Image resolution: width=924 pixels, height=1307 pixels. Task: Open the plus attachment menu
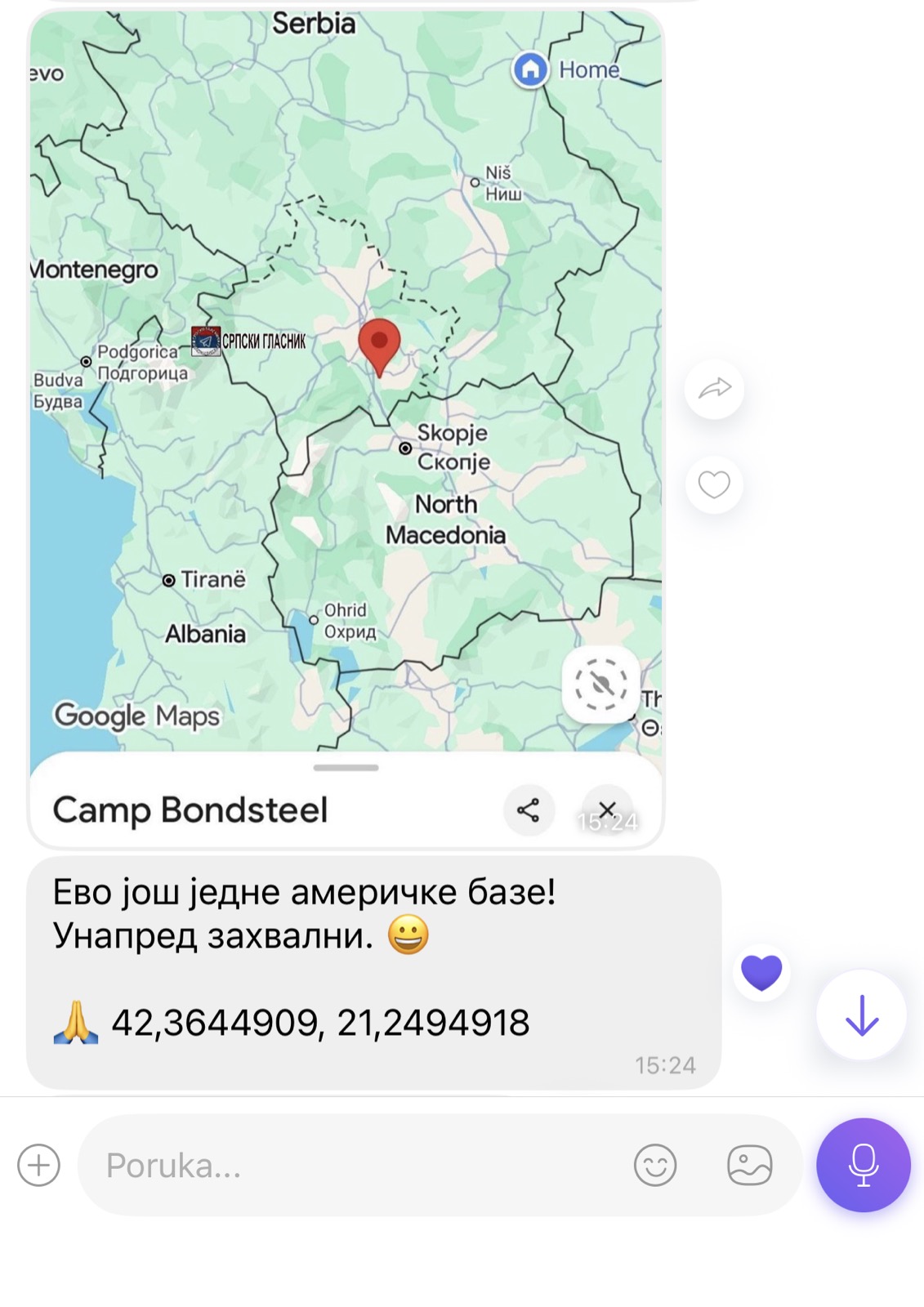point(39,1165)
